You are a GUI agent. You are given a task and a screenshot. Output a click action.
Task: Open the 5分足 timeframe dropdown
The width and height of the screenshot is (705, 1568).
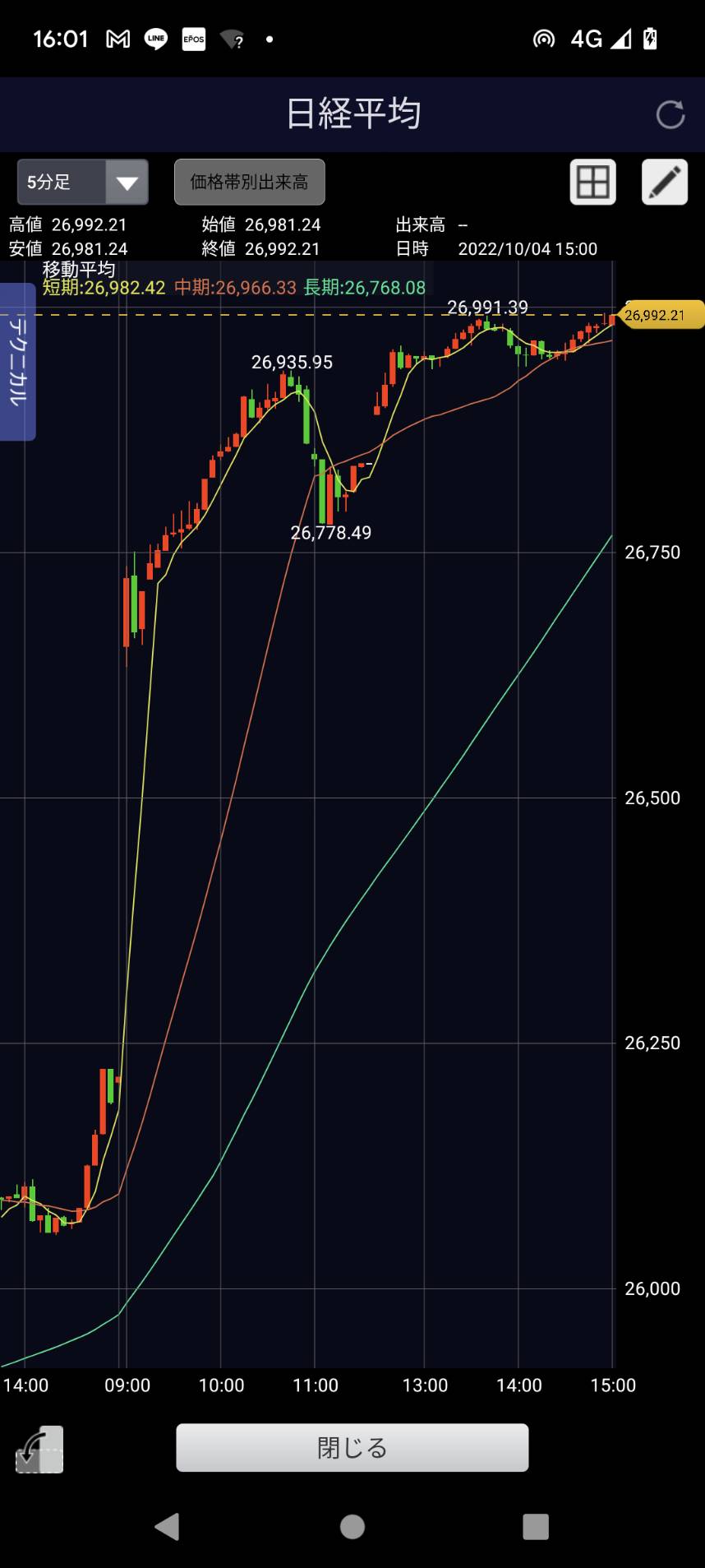click(x=83, y=182)
